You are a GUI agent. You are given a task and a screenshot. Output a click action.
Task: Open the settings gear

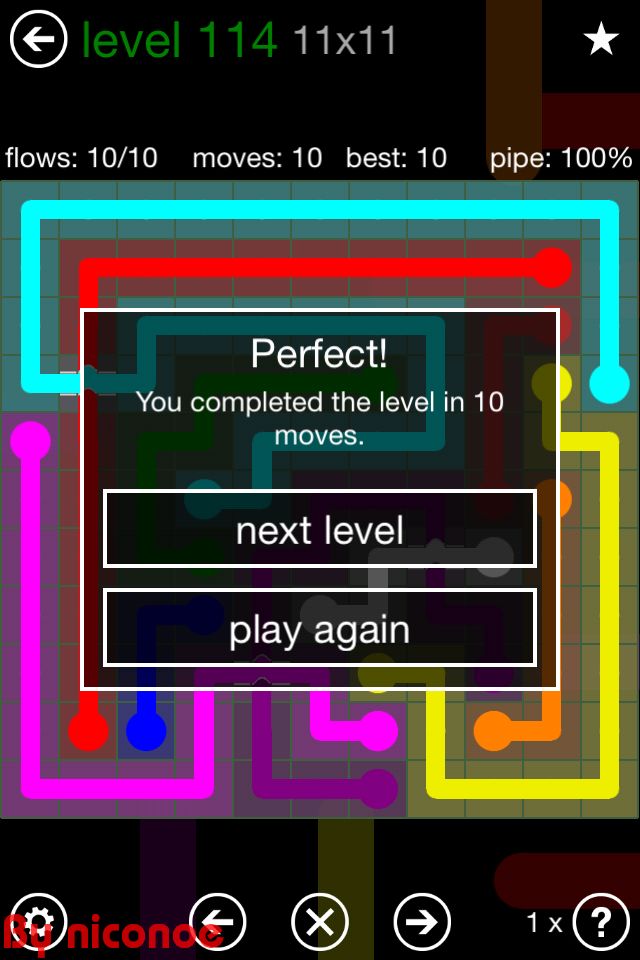pos(38,921)
